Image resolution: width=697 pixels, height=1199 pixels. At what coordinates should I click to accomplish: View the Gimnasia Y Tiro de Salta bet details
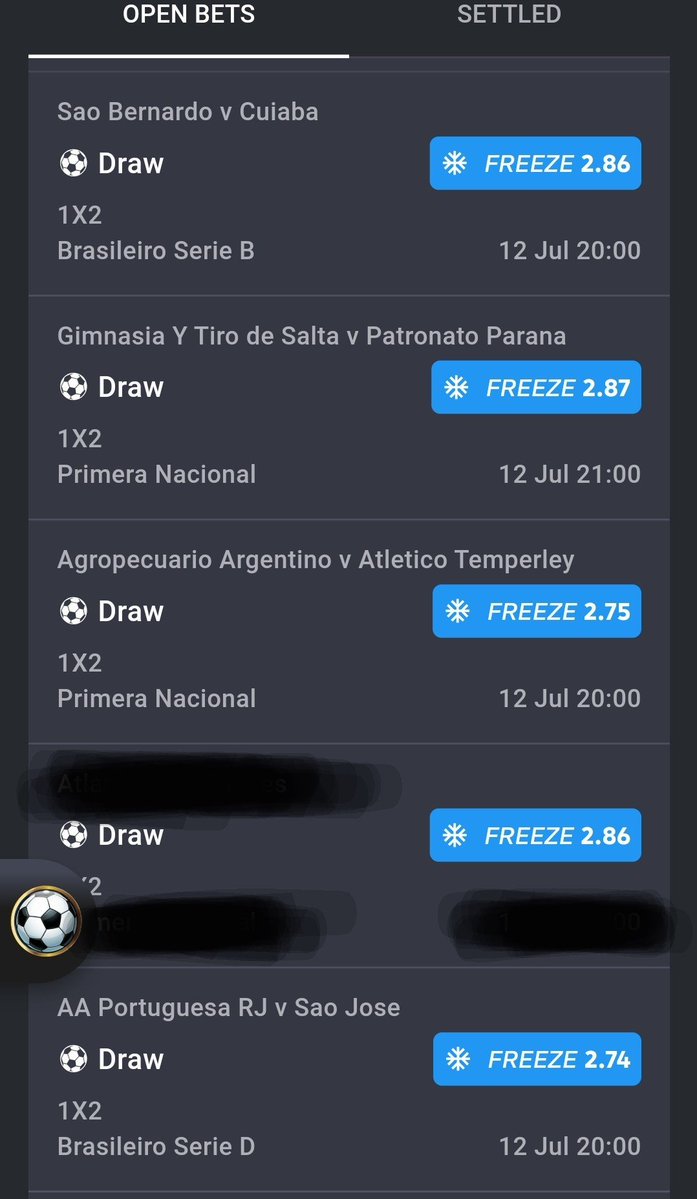click(348, 408)
